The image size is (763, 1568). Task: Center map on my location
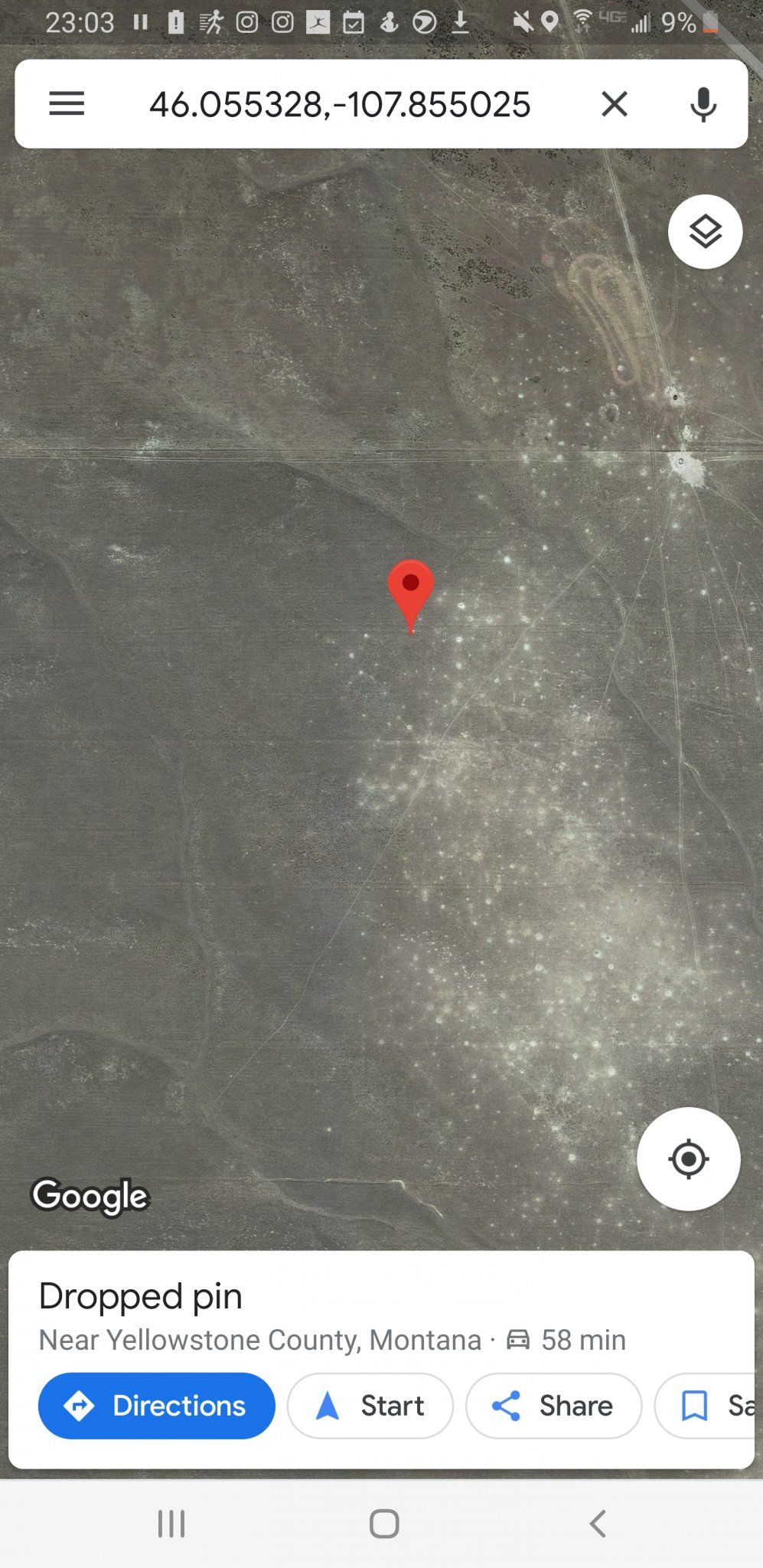point(688,1158)
